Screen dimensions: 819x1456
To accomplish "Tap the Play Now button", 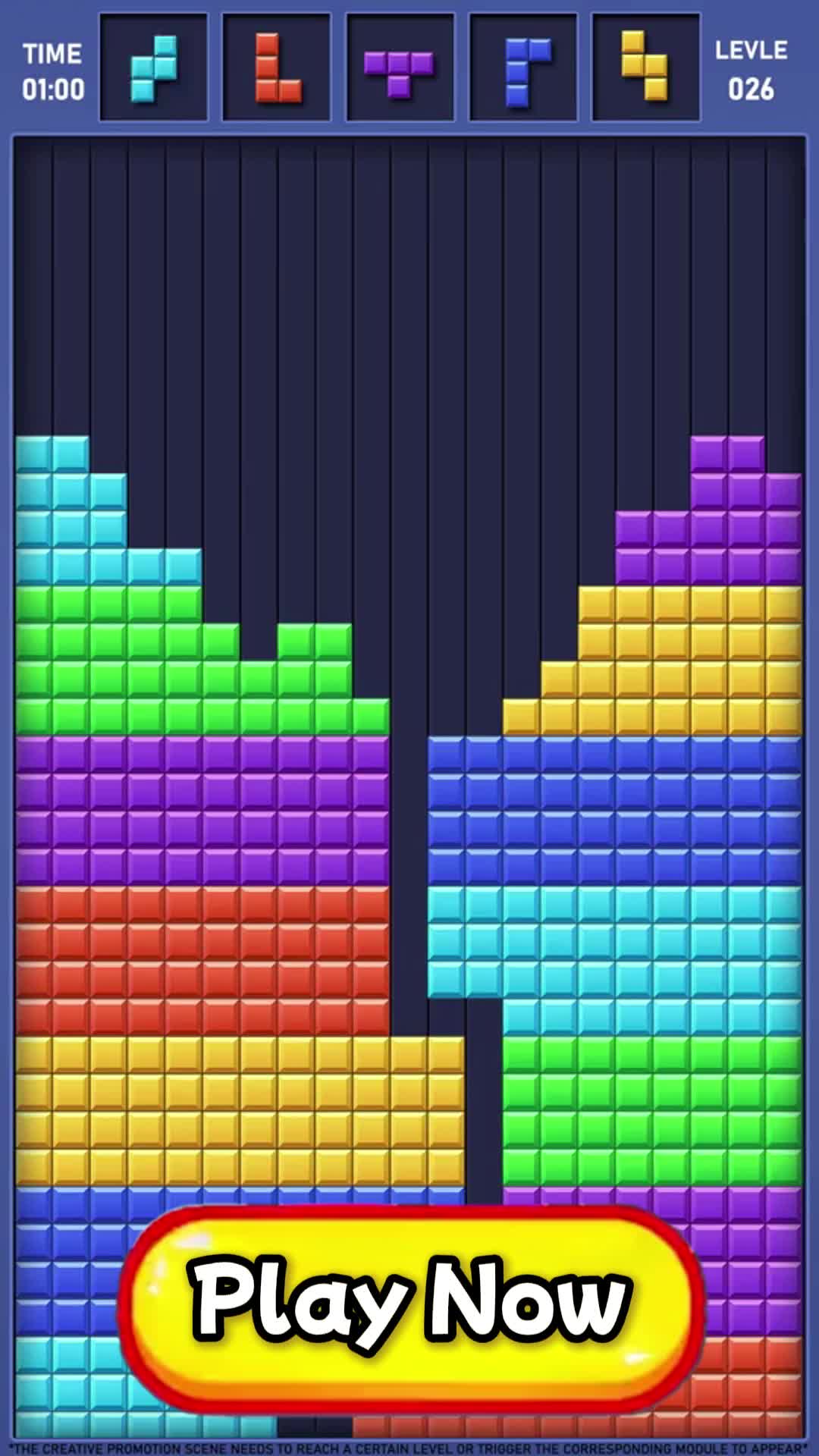I will point(409,1298).
